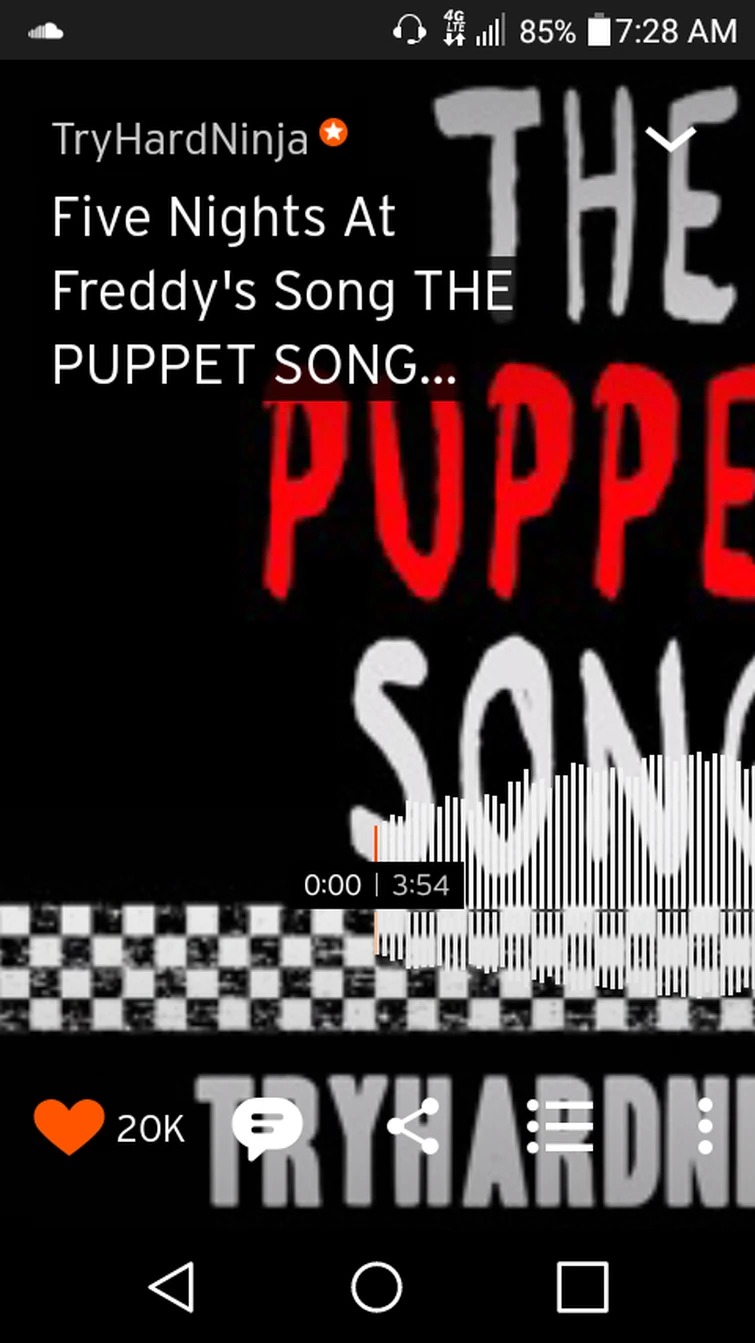Expand the truncated track title

[x=283, y=290]
